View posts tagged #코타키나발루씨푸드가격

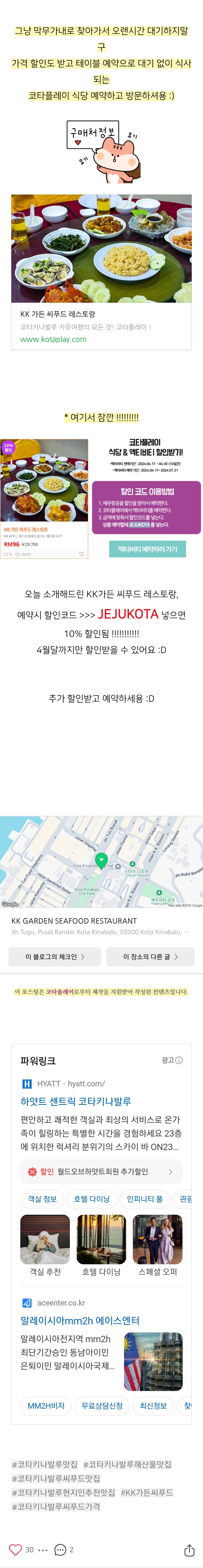[55, 1506]
